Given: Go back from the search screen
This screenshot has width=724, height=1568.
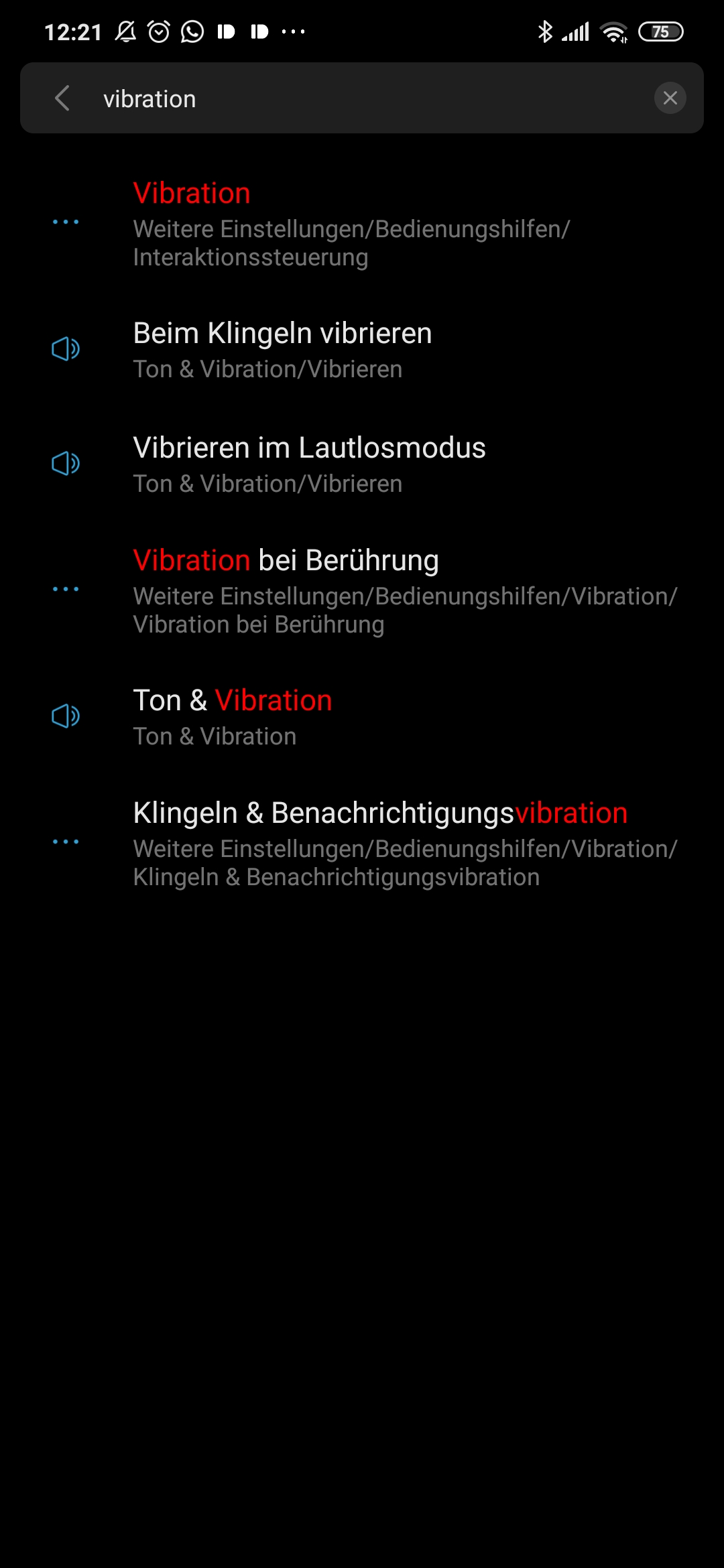Looking at the screenshot, I should tap(62, 99).
